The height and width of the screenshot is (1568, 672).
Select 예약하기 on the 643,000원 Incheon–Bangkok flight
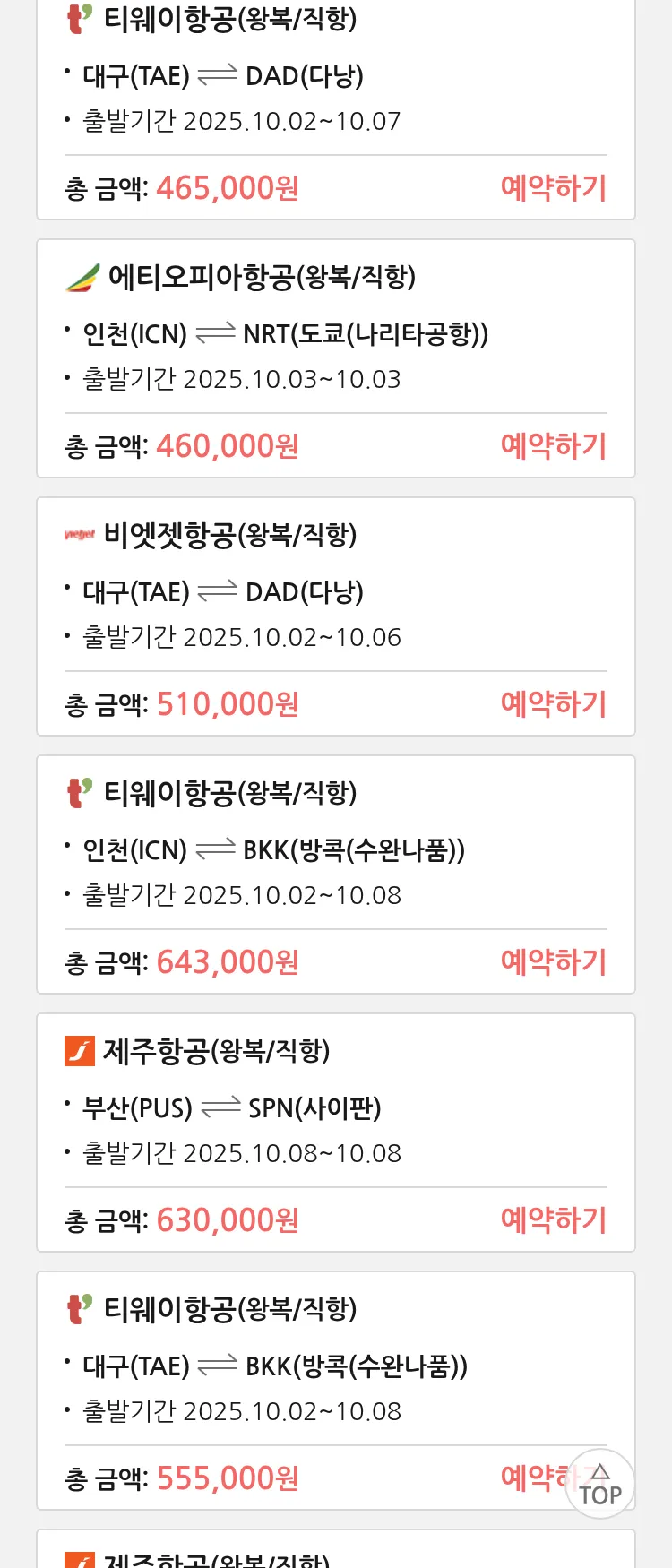coord(553,962)
